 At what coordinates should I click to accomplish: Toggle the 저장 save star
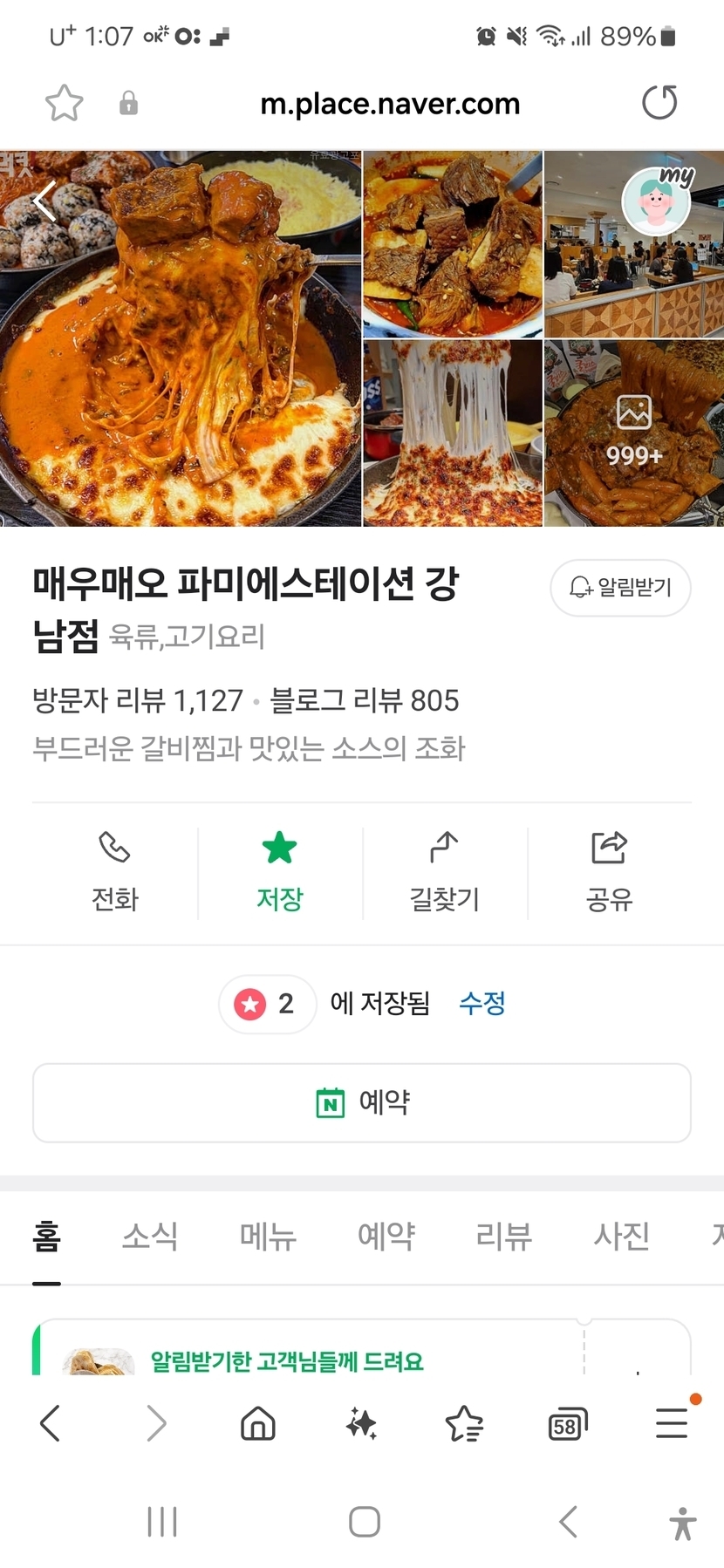point(279,872)
